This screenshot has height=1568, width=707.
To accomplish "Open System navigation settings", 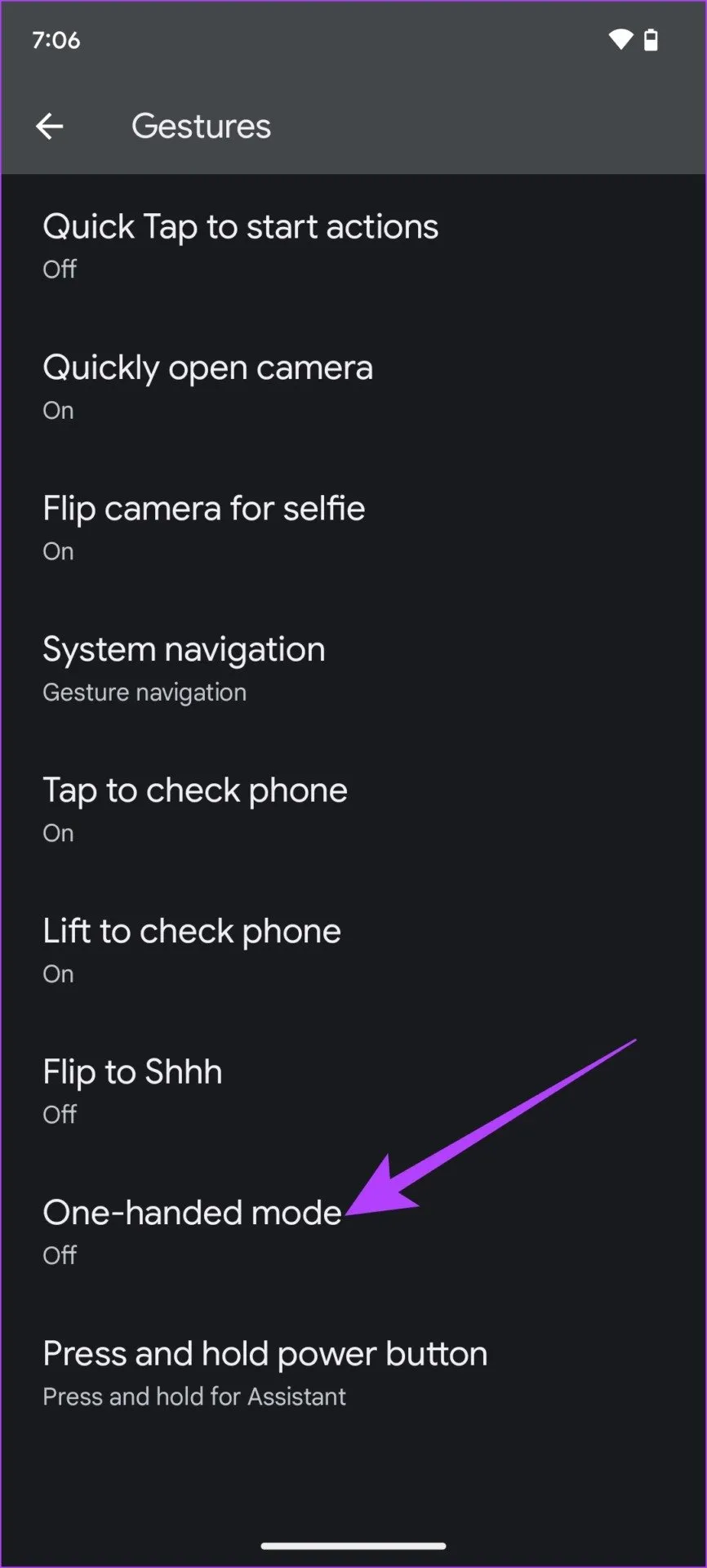I will [185, 667].
